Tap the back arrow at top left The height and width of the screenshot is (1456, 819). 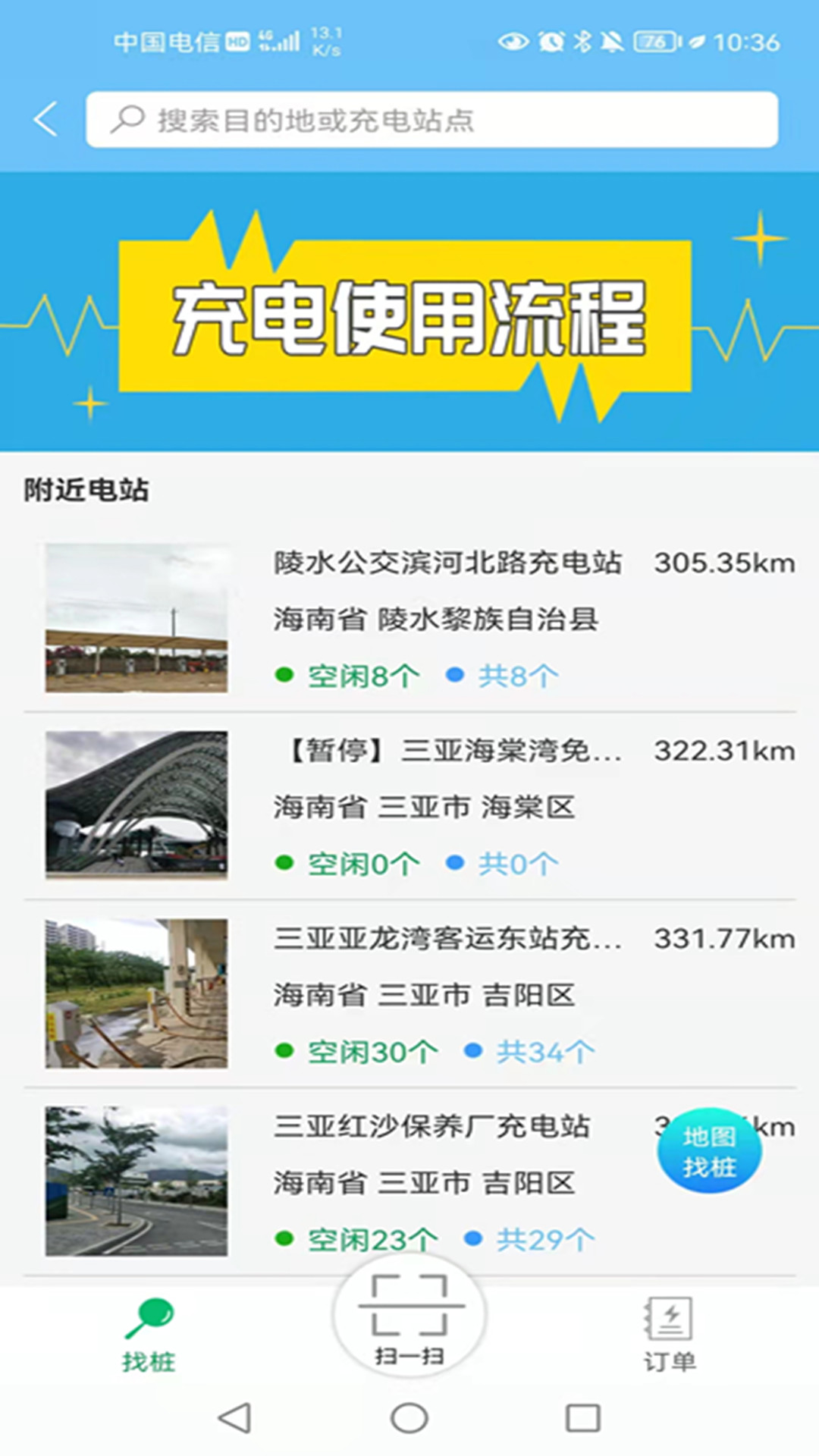43,118
